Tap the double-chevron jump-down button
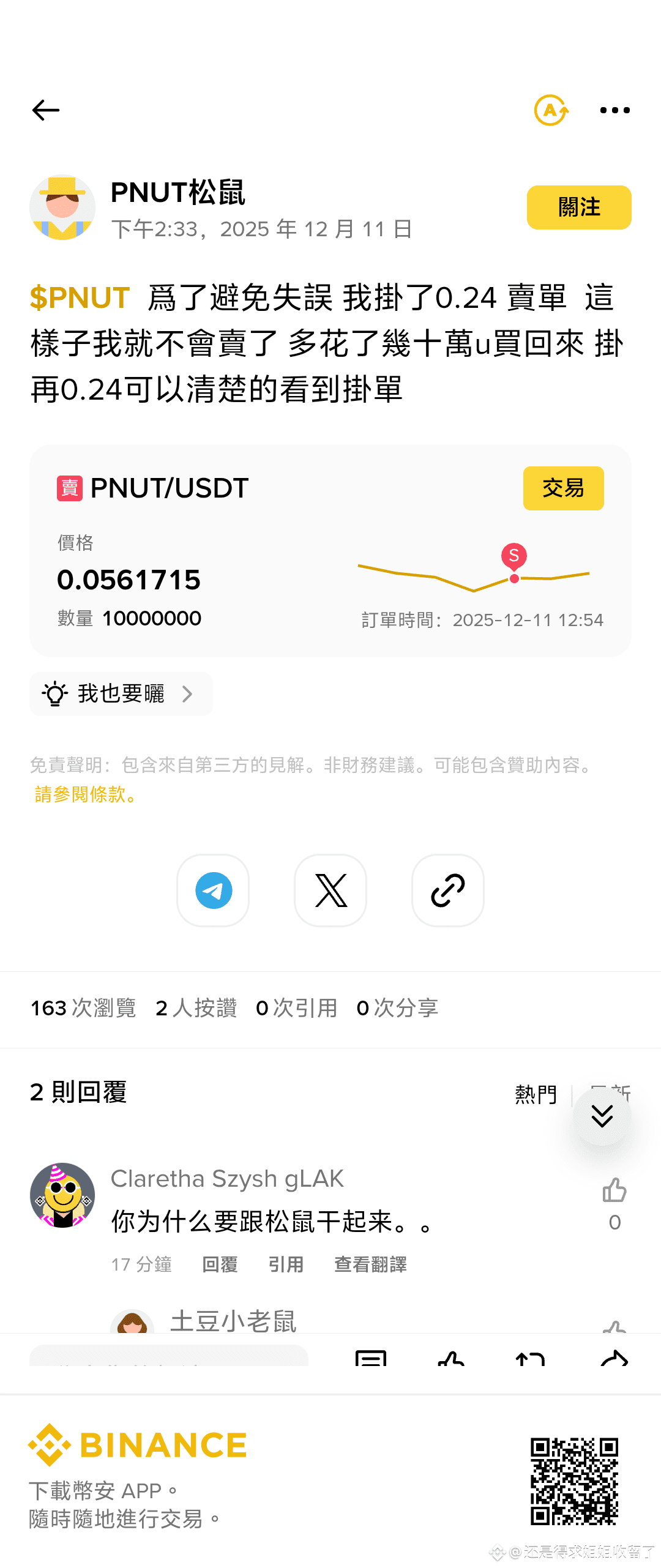 coord(602,1116)
